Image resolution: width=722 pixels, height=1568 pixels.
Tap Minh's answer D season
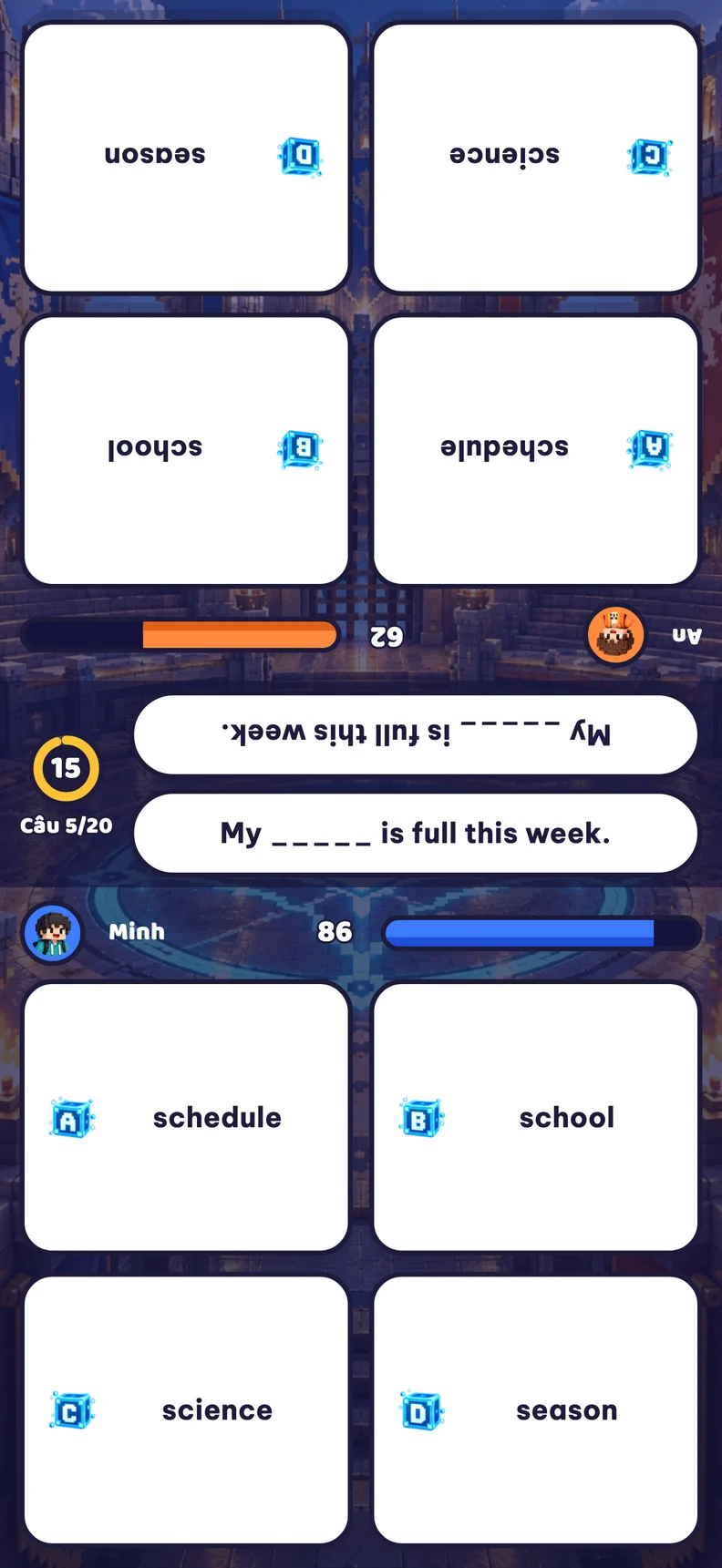pyautogui.click(x=536, y=1409)
